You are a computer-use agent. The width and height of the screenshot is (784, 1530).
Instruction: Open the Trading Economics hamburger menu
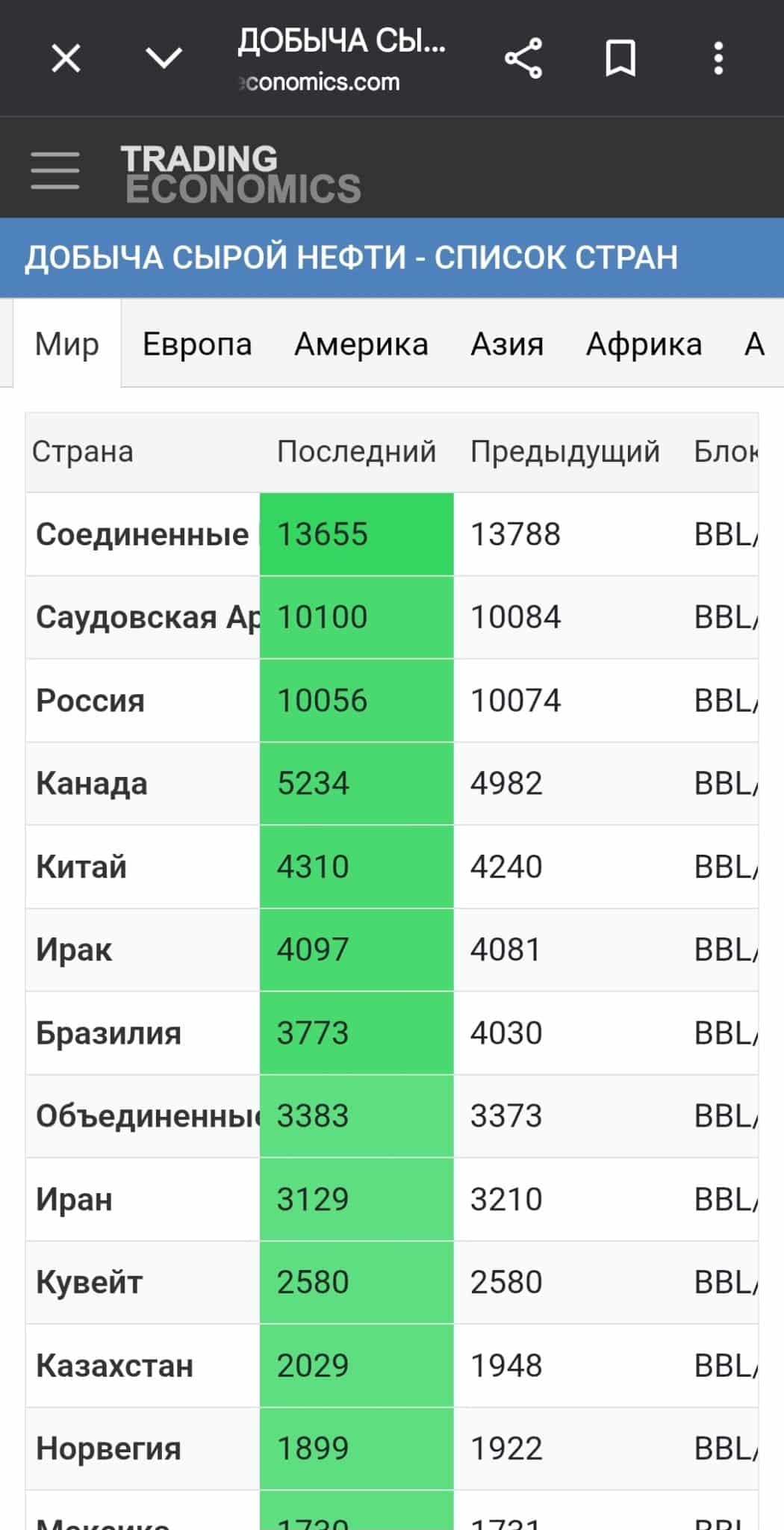pyautogui.click(x=55, y=170)
